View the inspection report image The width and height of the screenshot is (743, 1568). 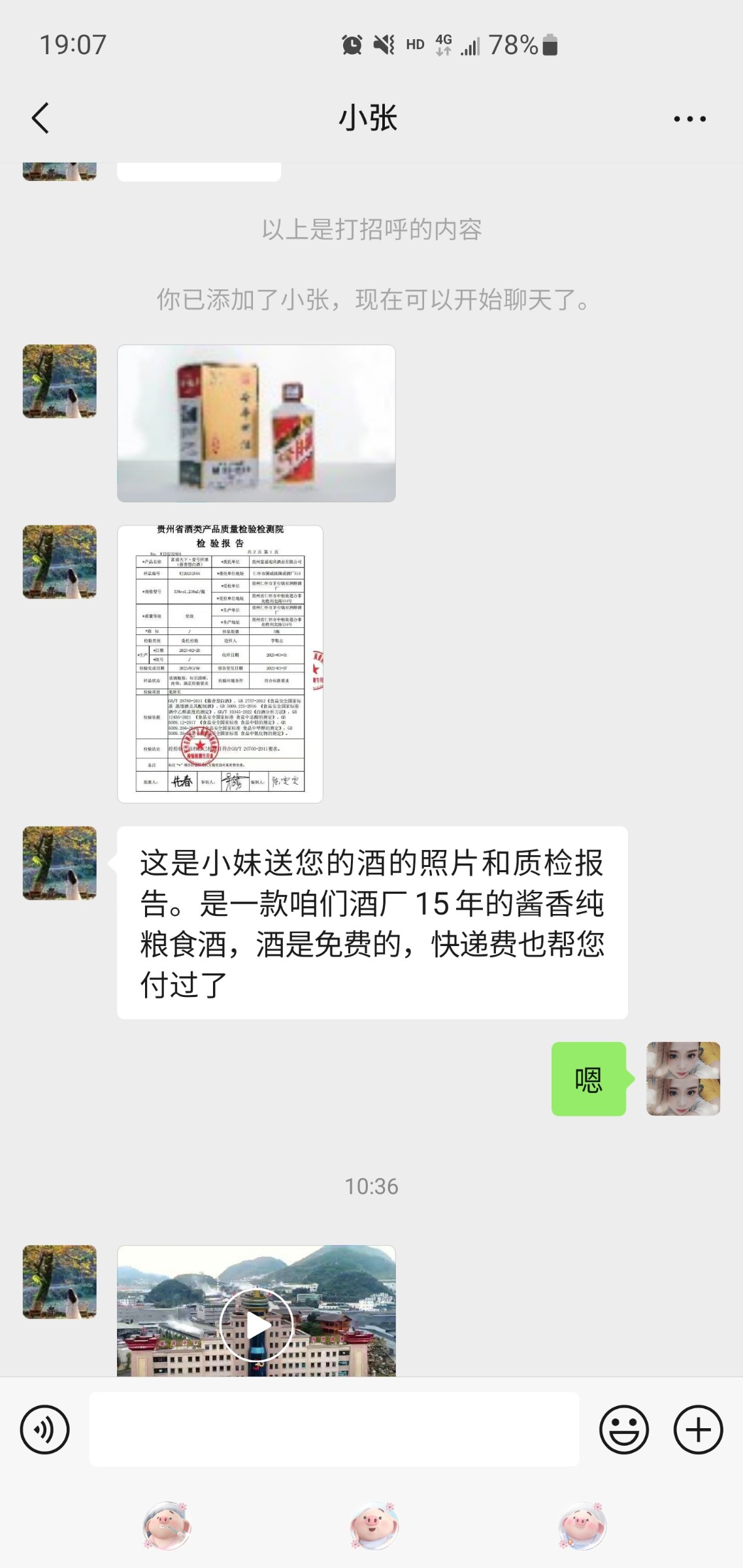[x=220, y=664]
